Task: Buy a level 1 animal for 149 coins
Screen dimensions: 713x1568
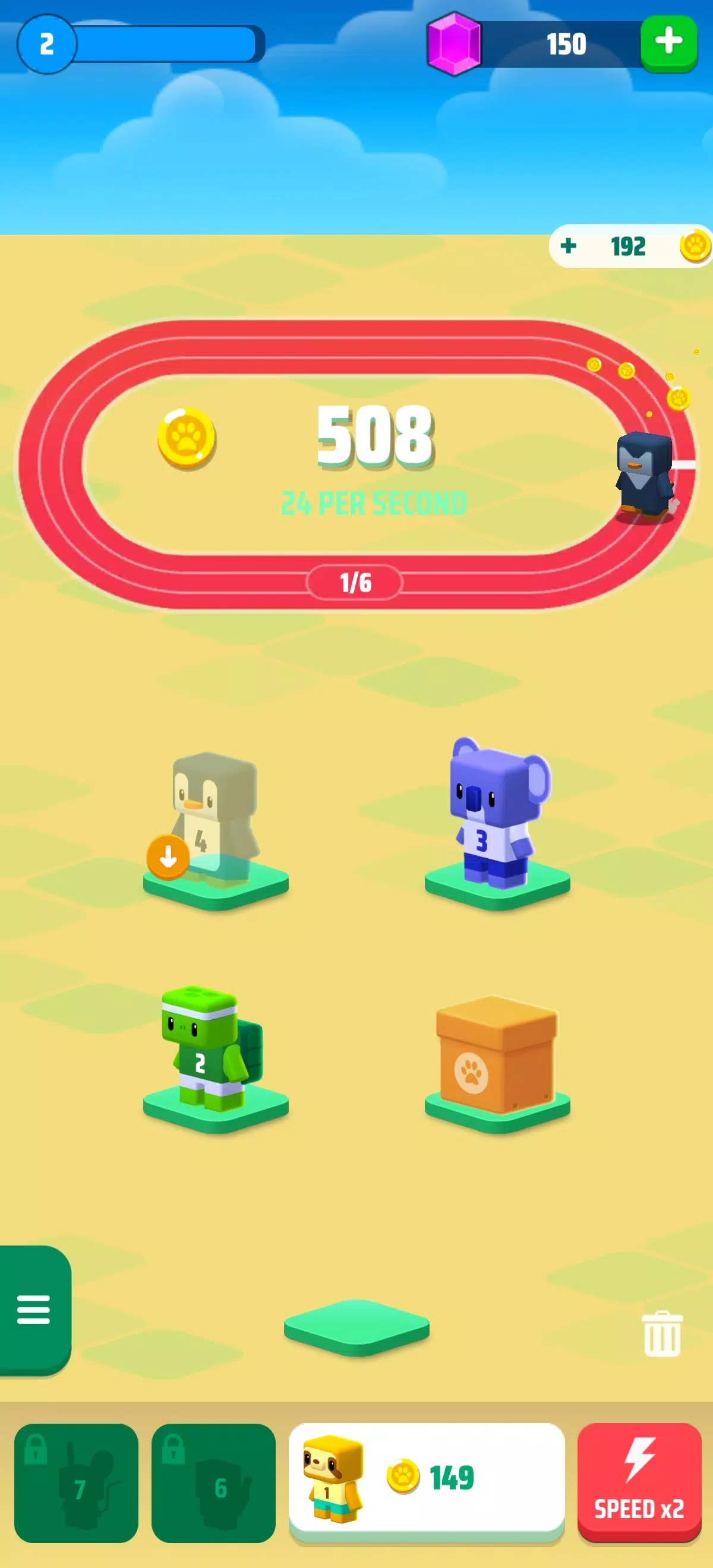Action: point(426,1479)
